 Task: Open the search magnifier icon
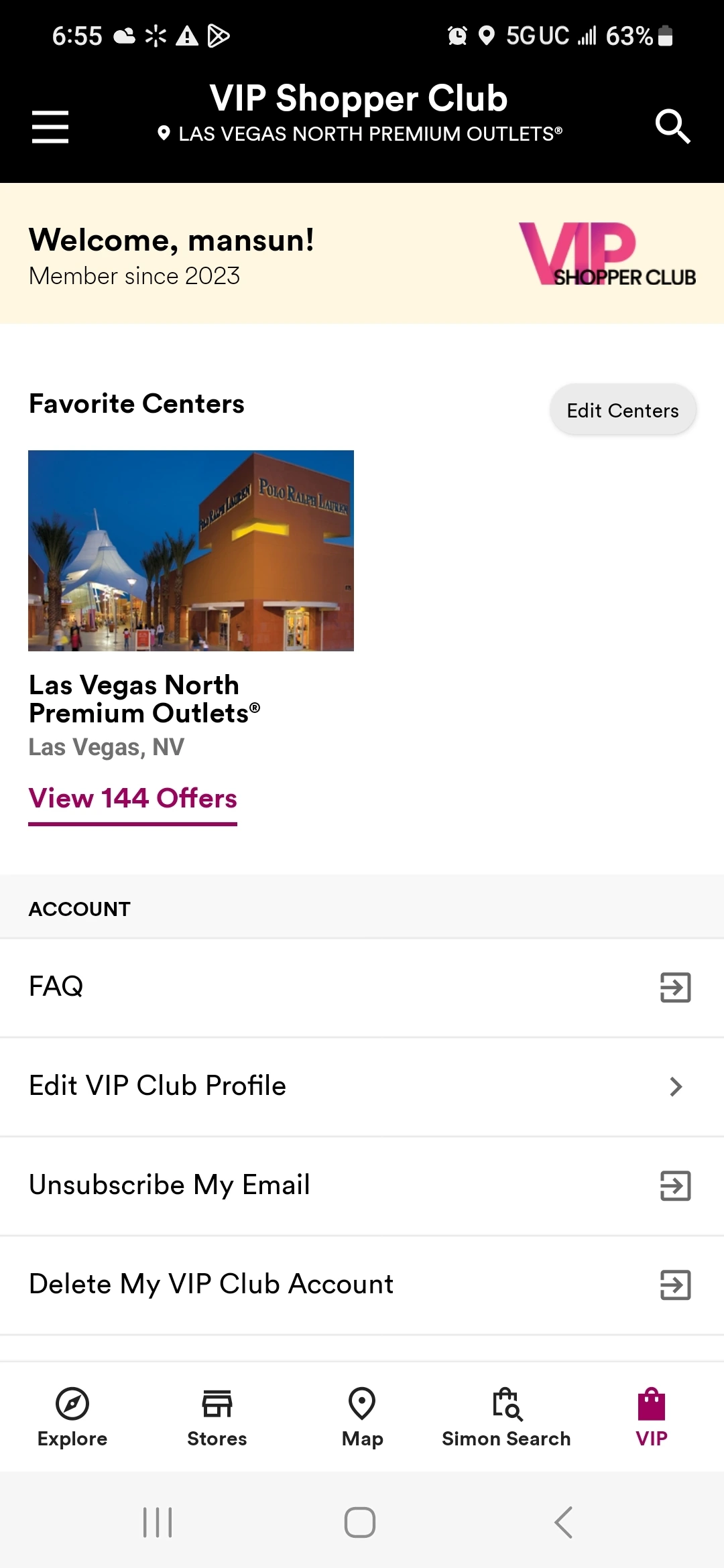[x=672, y=127]
